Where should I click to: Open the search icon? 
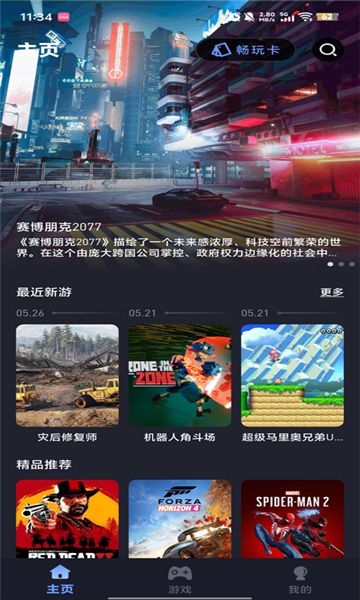[x=328, y=50]
